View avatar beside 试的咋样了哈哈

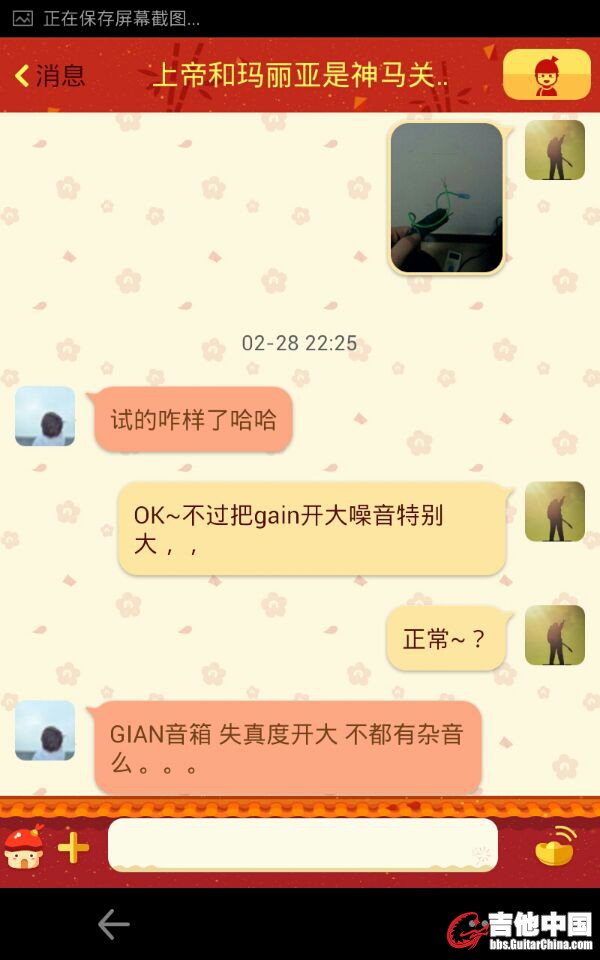click(x=45, y=416)
